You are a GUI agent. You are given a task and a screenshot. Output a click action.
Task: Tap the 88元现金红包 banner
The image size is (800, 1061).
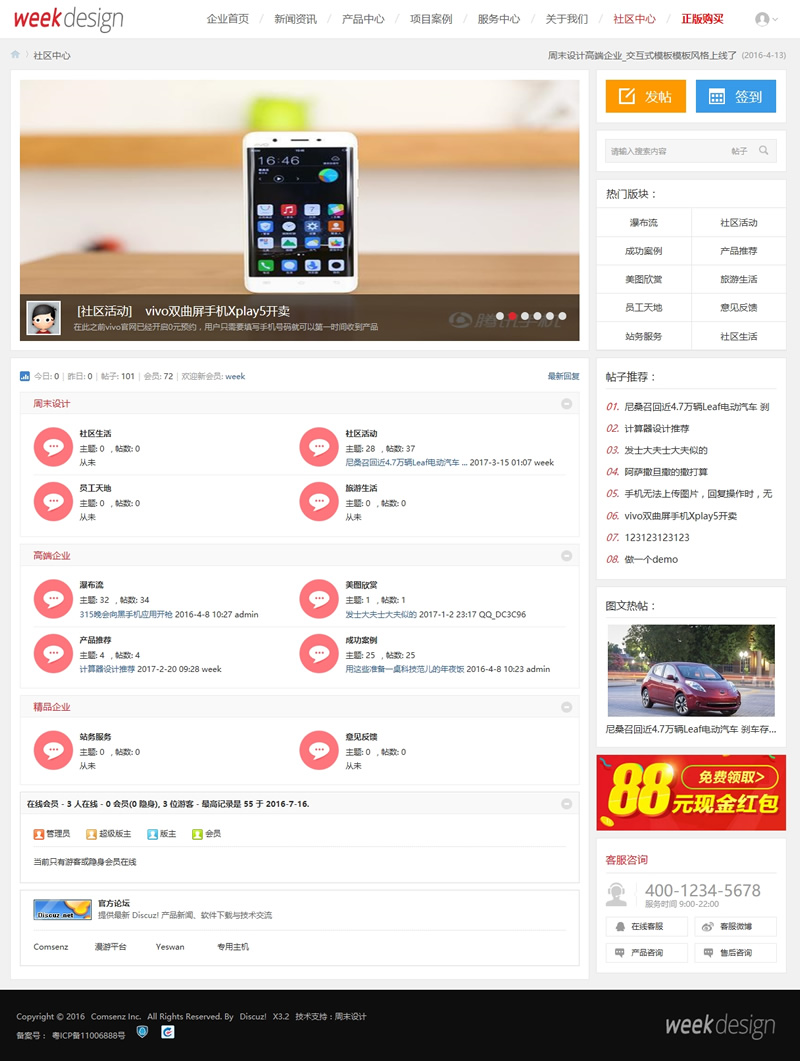click(690, 792)
